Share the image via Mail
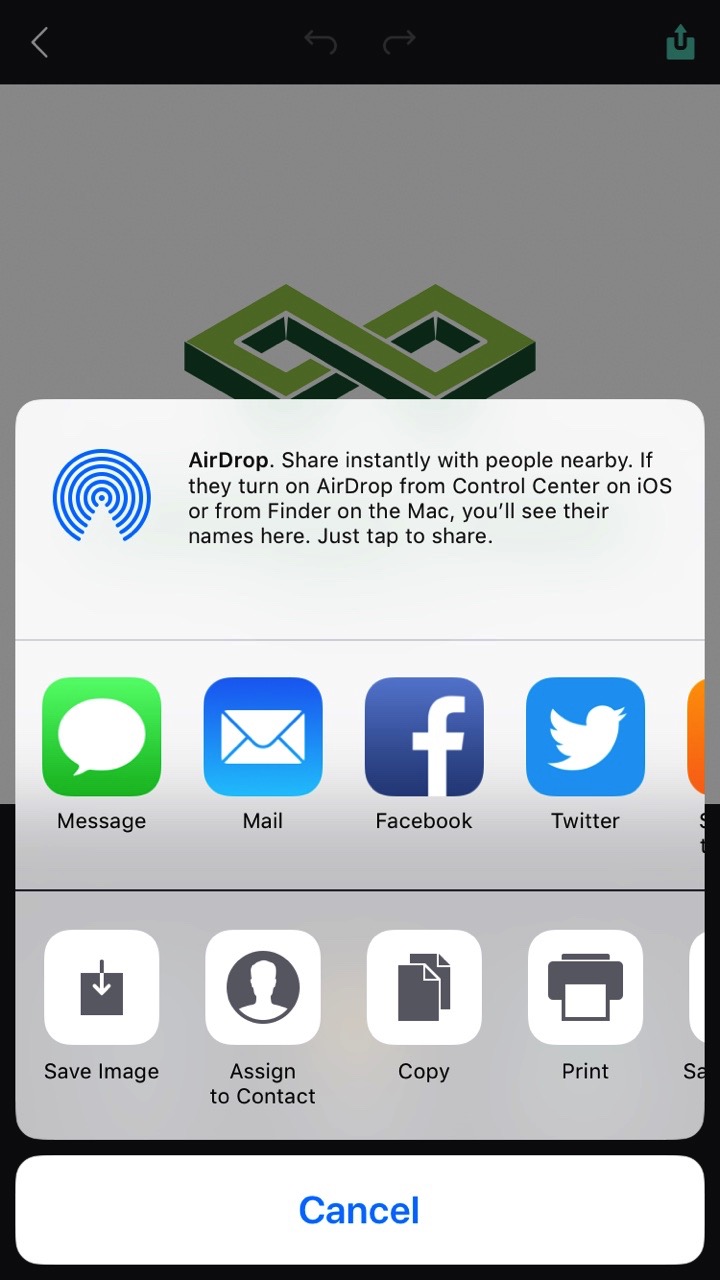720x1280 pixels. [x=263, y=737]
